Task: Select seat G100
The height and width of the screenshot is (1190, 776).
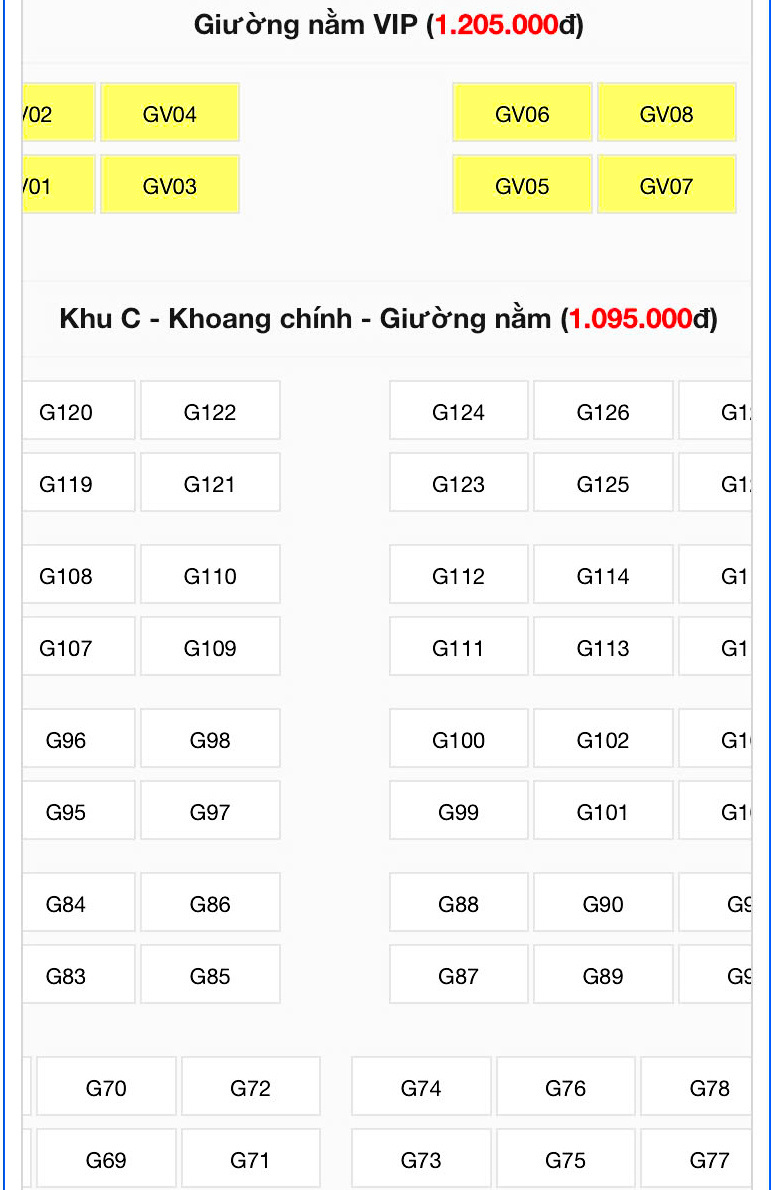Action: click(458, 738)
